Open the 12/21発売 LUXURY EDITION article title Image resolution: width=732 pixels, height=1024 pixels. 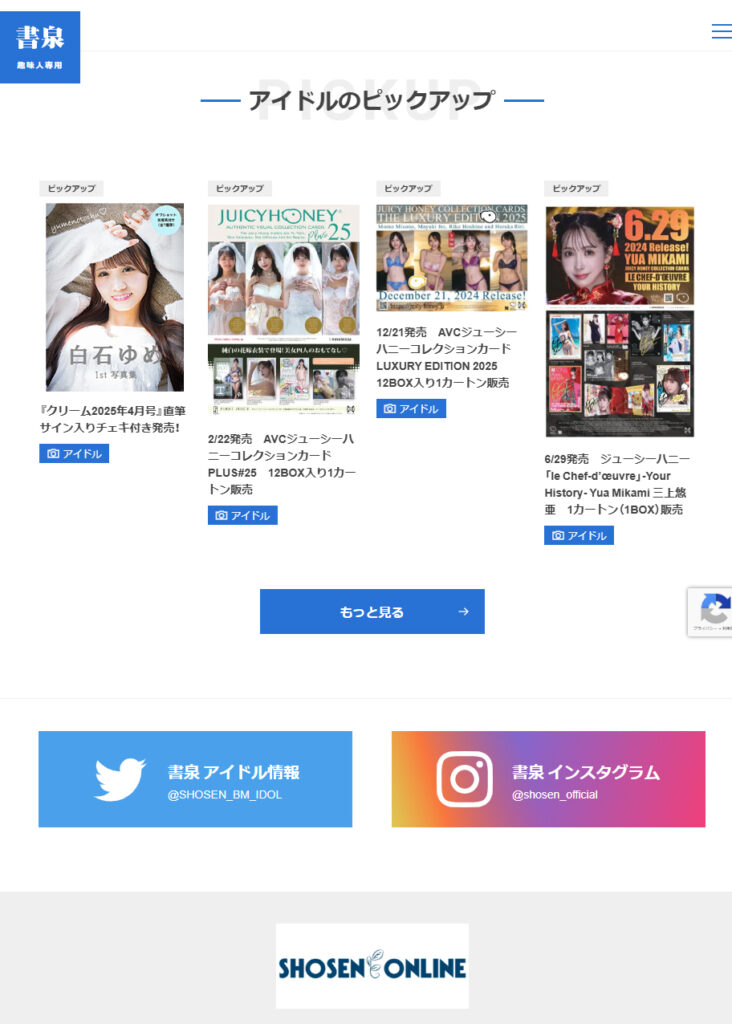[448, 357]
